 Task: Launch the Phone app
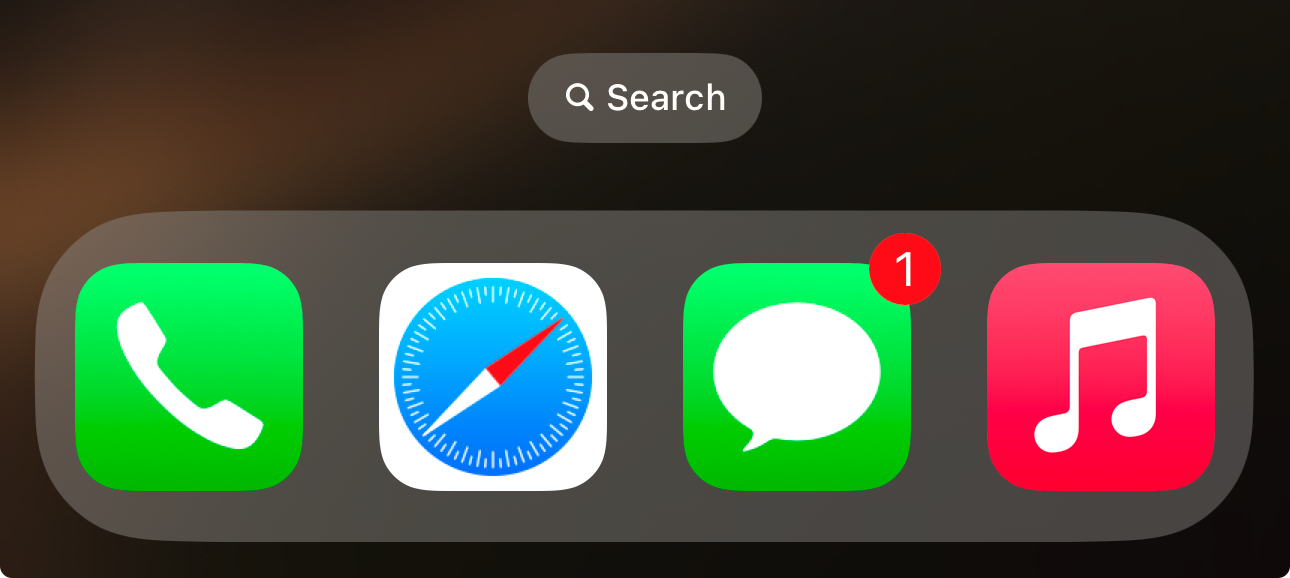(189, 377)
